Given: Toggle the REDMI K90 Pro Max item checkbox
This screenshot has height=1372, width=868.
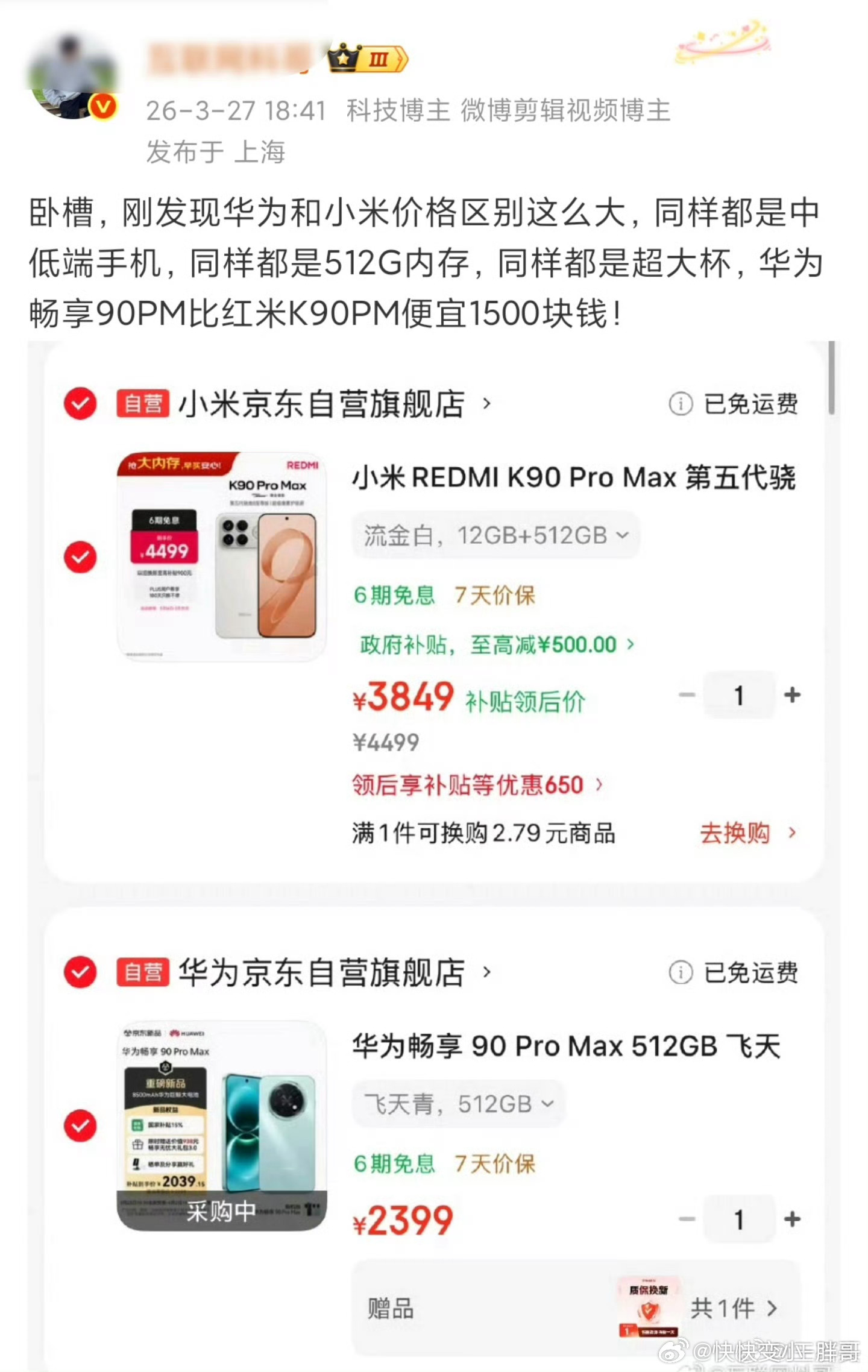Looking at the screenshot, I should 80,558.
